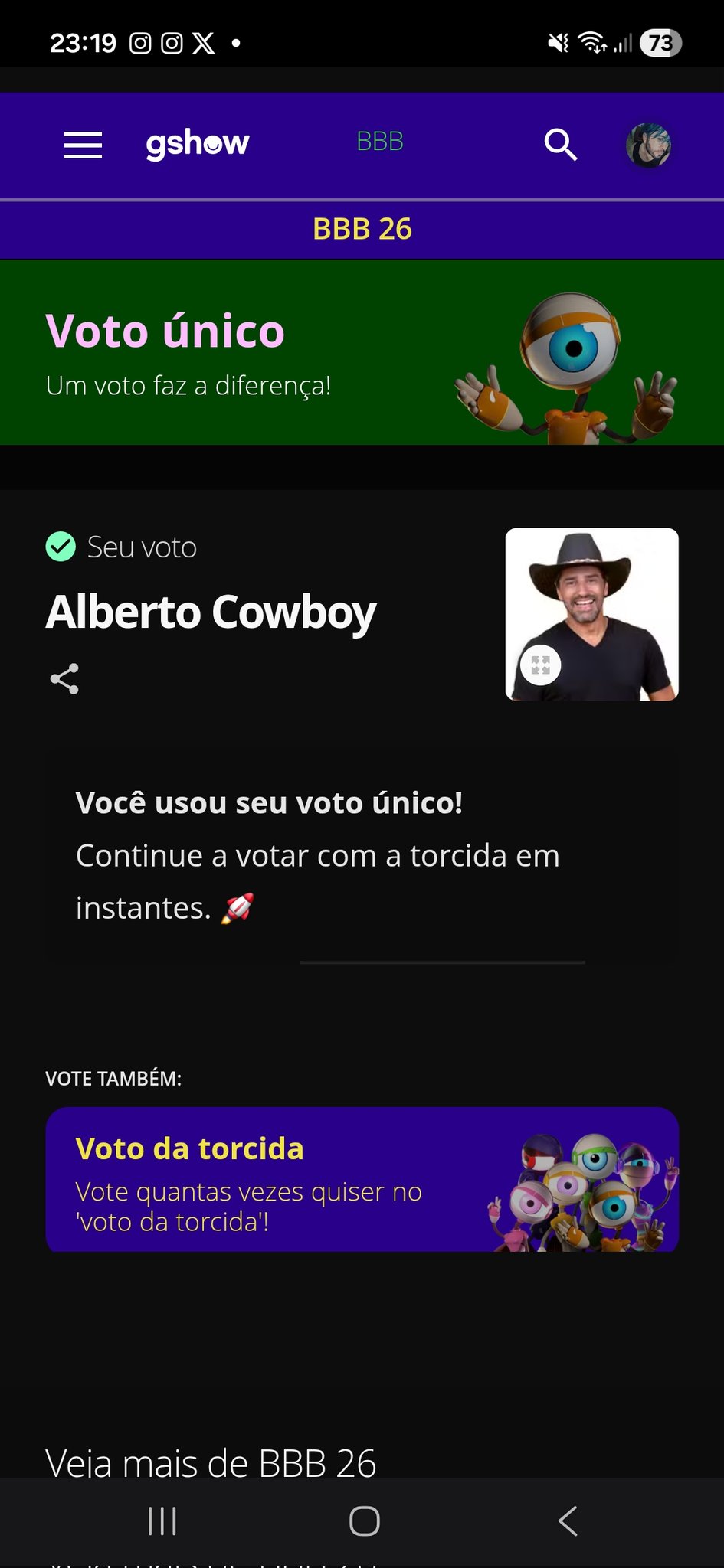Go to the gshow homepage logo

pos(198,144)
